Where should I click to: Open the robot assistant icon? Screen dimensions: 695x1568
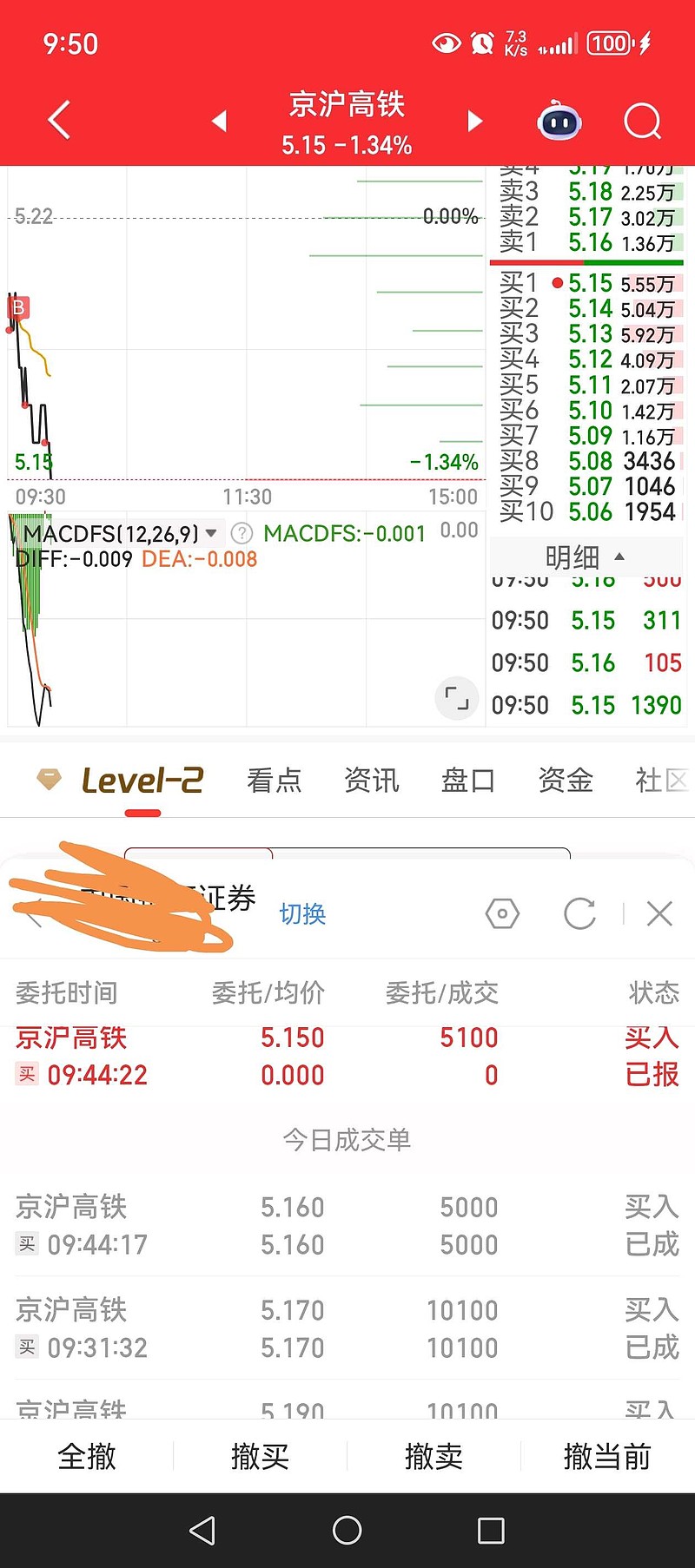[560, 121]
